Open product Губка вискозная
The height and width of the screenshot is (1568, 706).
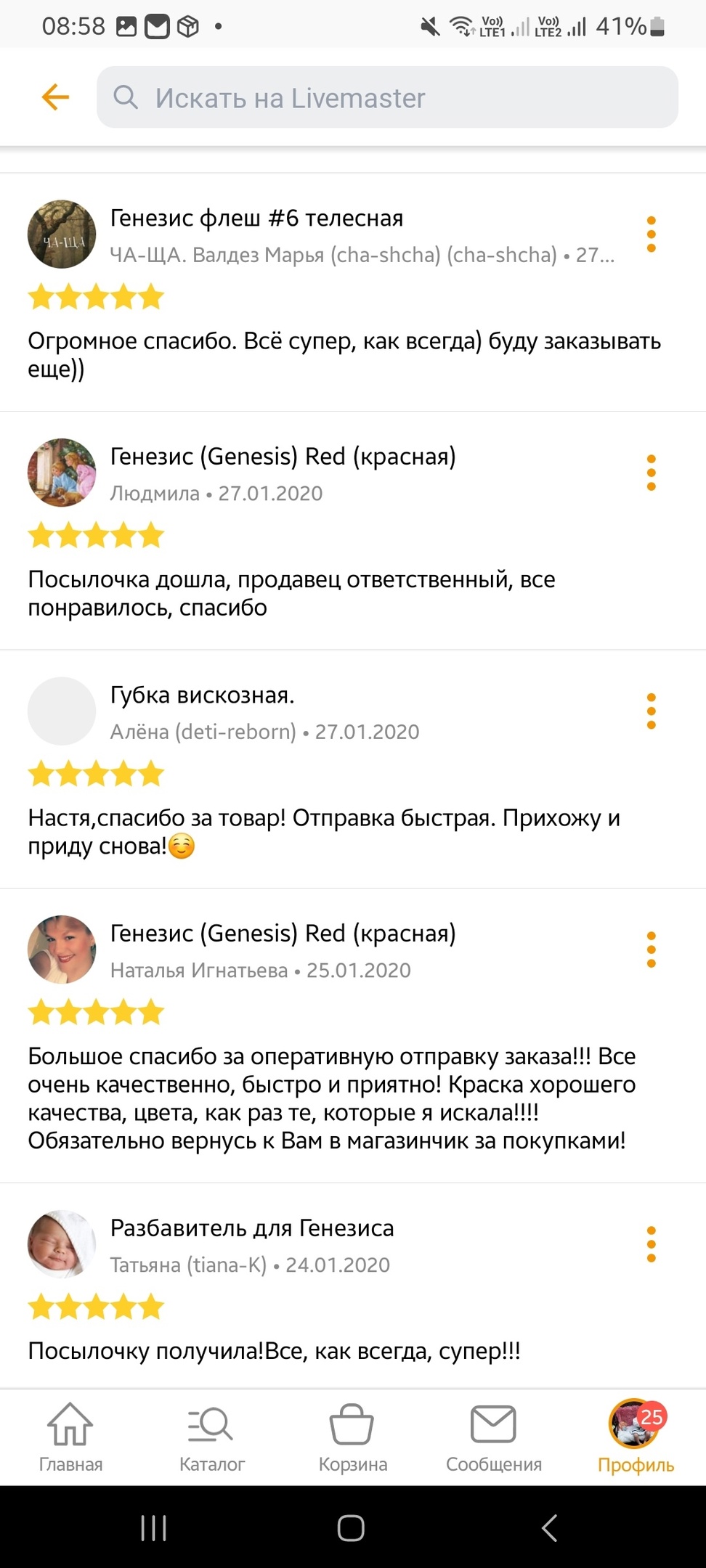tap(202, 695)
